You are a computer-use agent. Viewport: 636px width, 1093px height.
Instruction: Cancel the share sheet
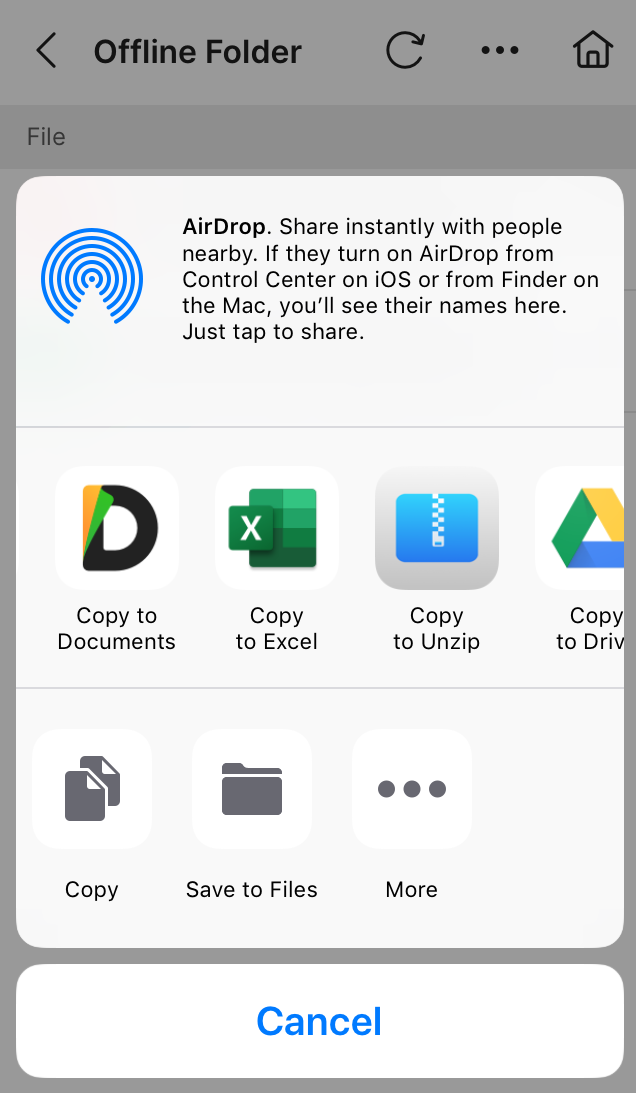tap(319, 1021)
